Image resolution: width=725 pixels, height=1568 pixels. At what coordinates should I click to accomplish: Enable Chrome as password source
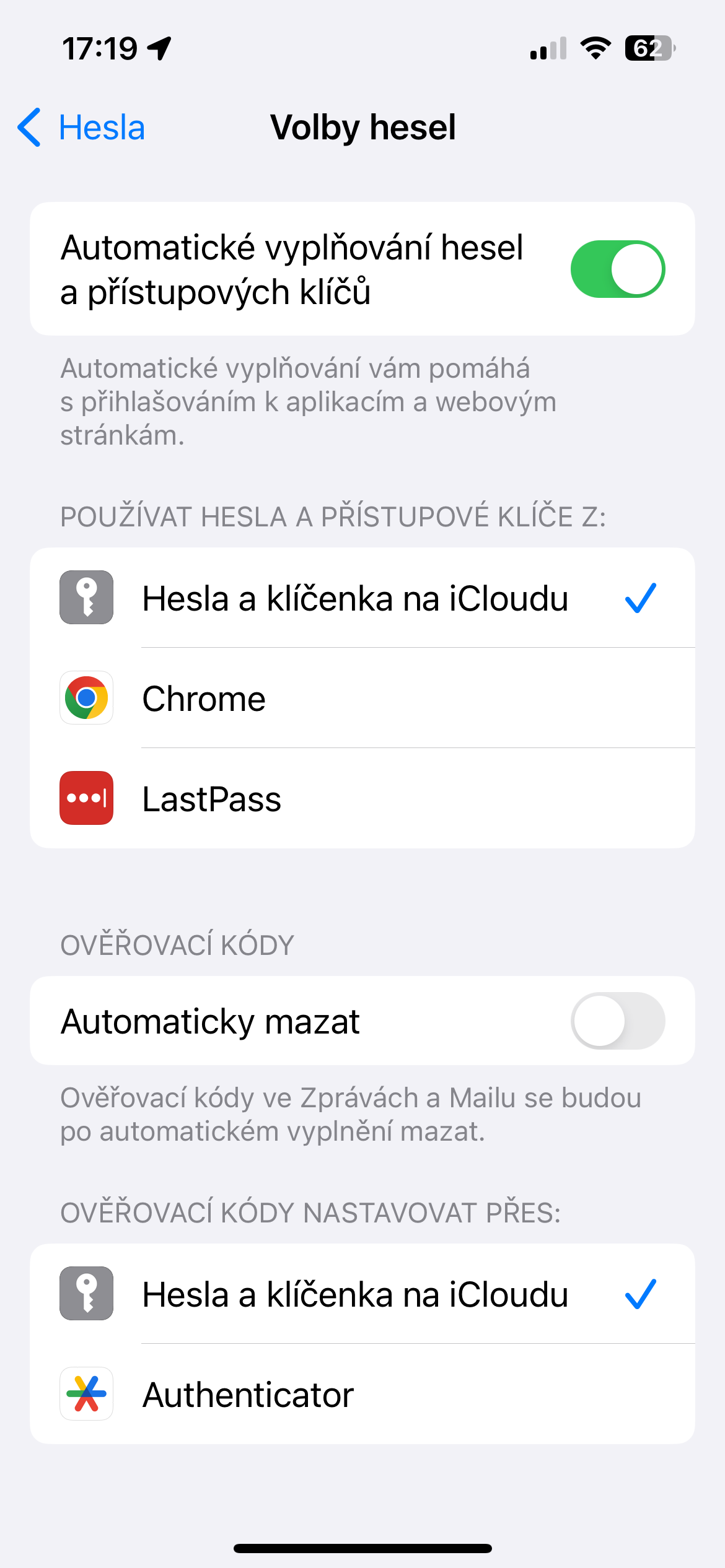[x=362, y=699]
